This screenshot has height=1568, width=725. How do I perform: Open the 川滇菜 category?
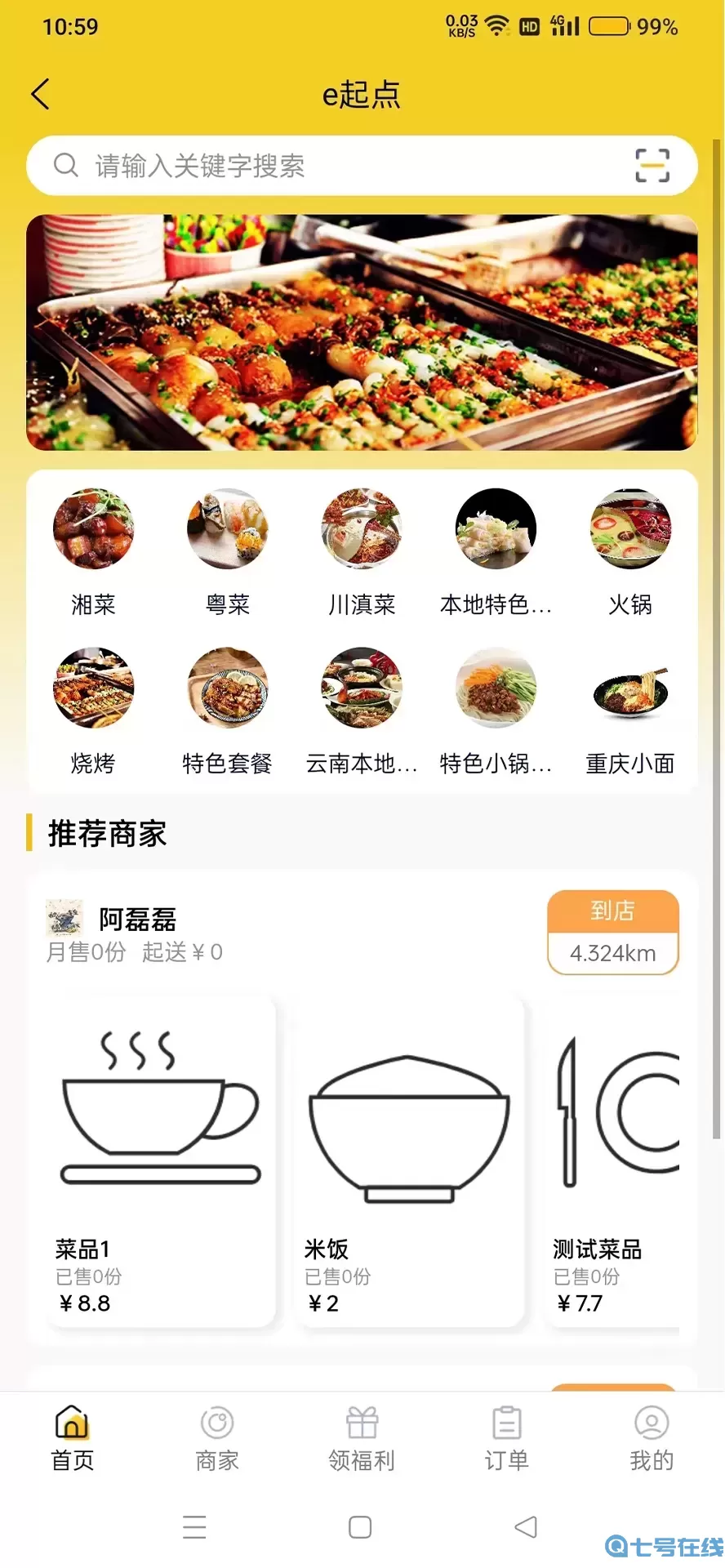pyautogui.click(x=361, y=529)
